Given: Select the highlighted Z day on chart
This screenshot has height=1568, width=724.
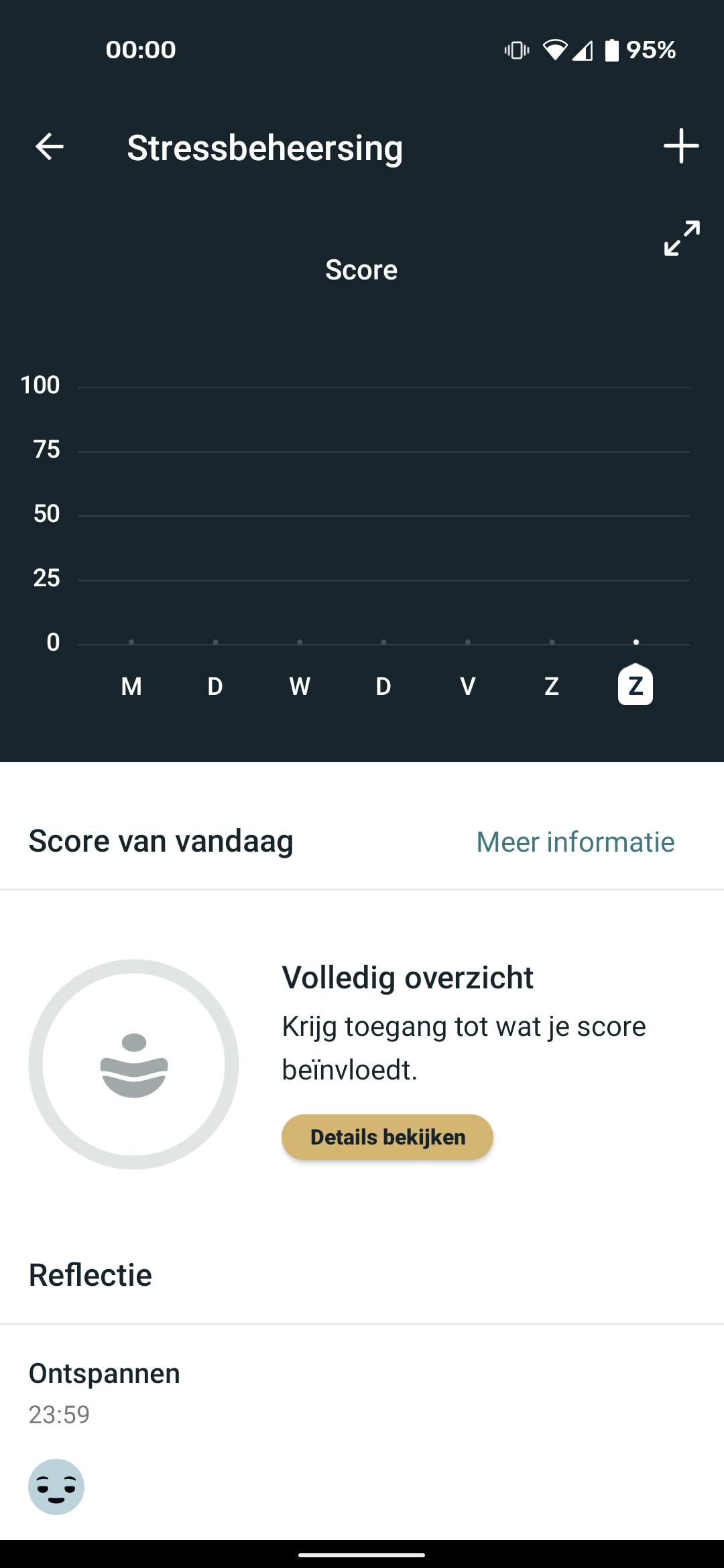Looking at the screenshot, I should [x=636, y=685].
